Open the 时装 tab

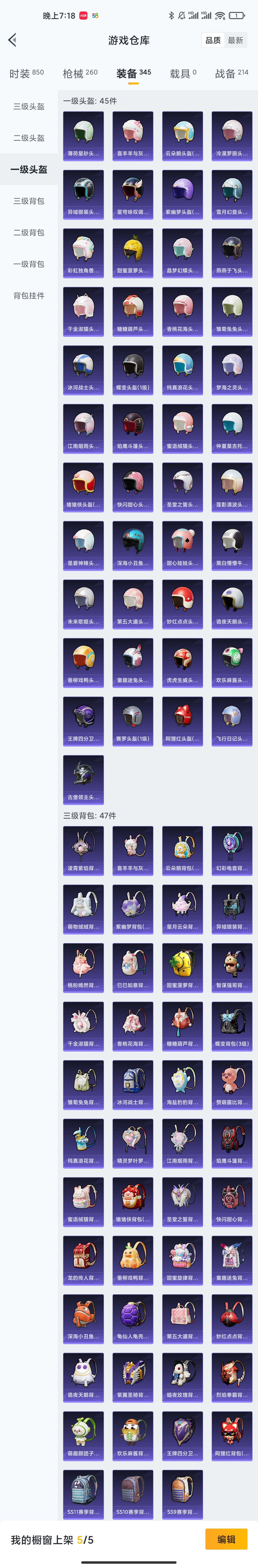27,74
